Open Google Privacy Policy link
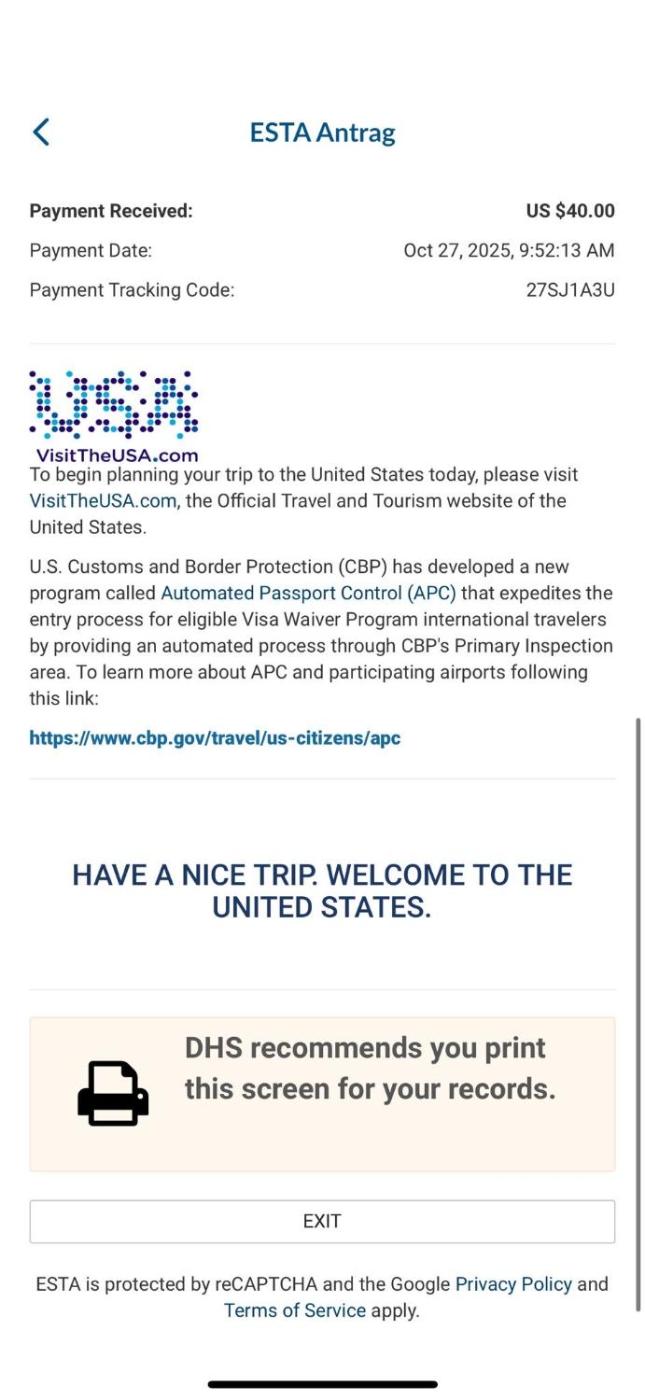645x1400 pixels. click(x=513, y=1284)
